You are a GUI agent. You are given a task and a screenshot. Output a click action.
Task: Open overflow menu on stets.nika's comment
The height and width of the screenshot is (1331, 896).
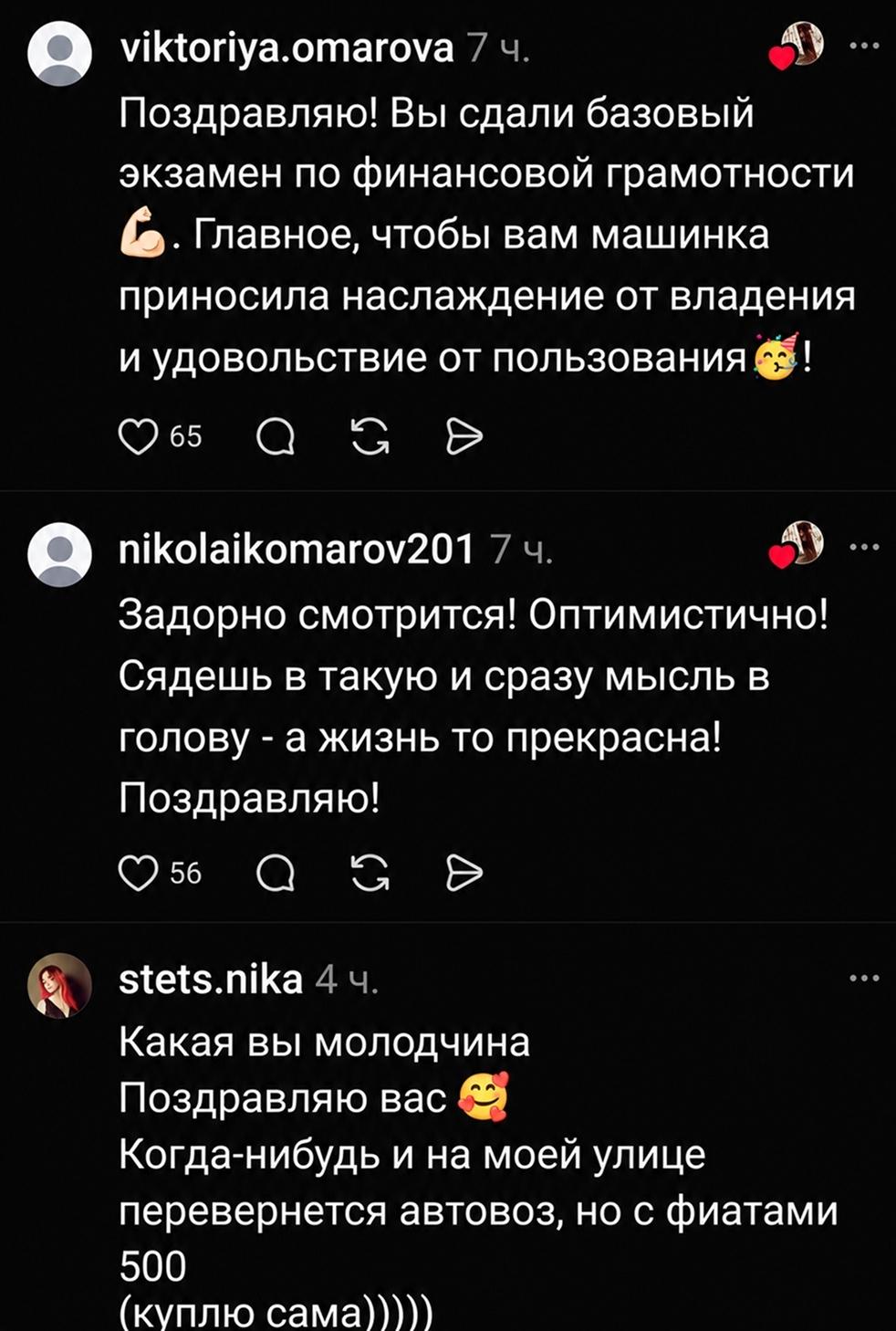point(863,979)
